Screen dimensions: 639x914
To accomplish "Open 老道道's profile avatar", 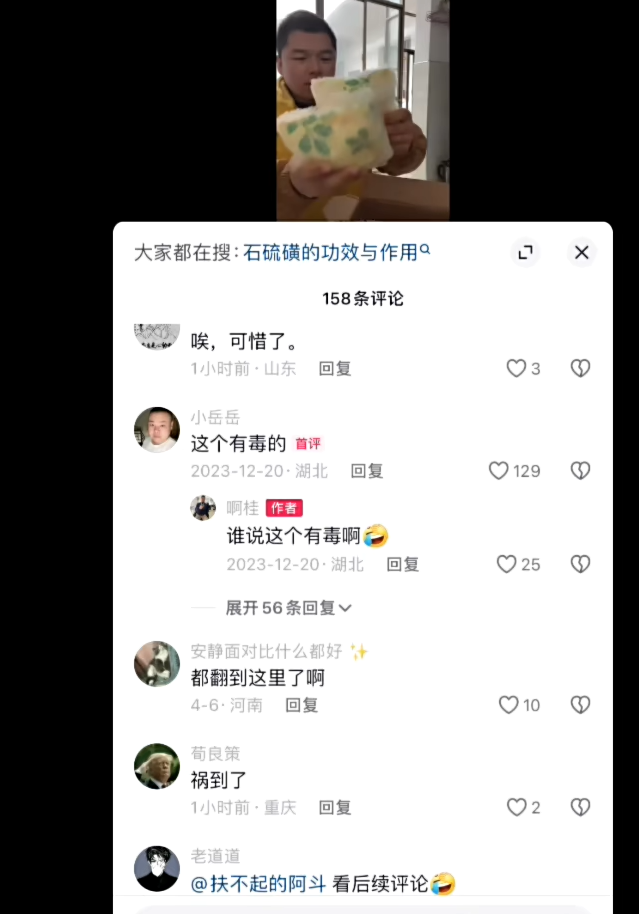I will tap(157, 869).
